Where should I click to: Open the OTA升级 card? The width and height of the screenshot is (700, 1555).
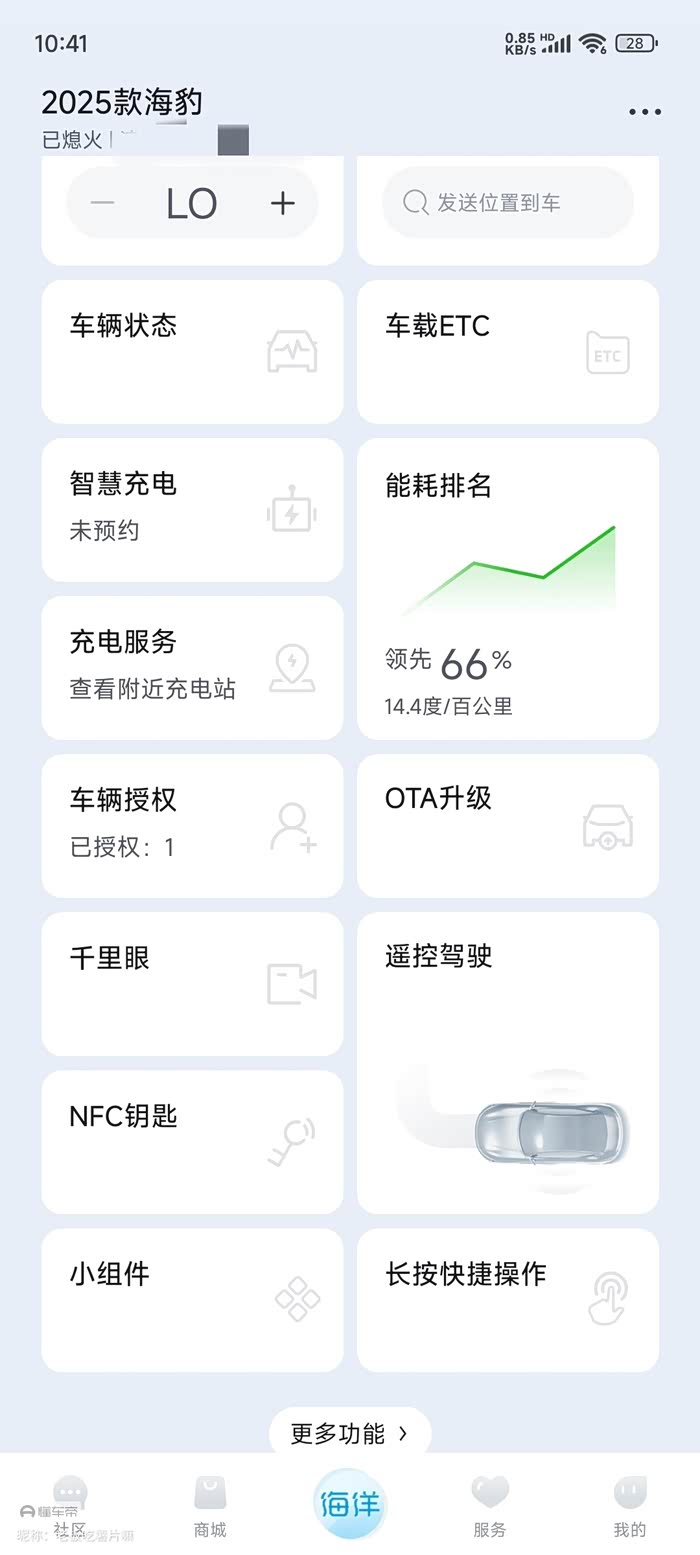[508, 825]
